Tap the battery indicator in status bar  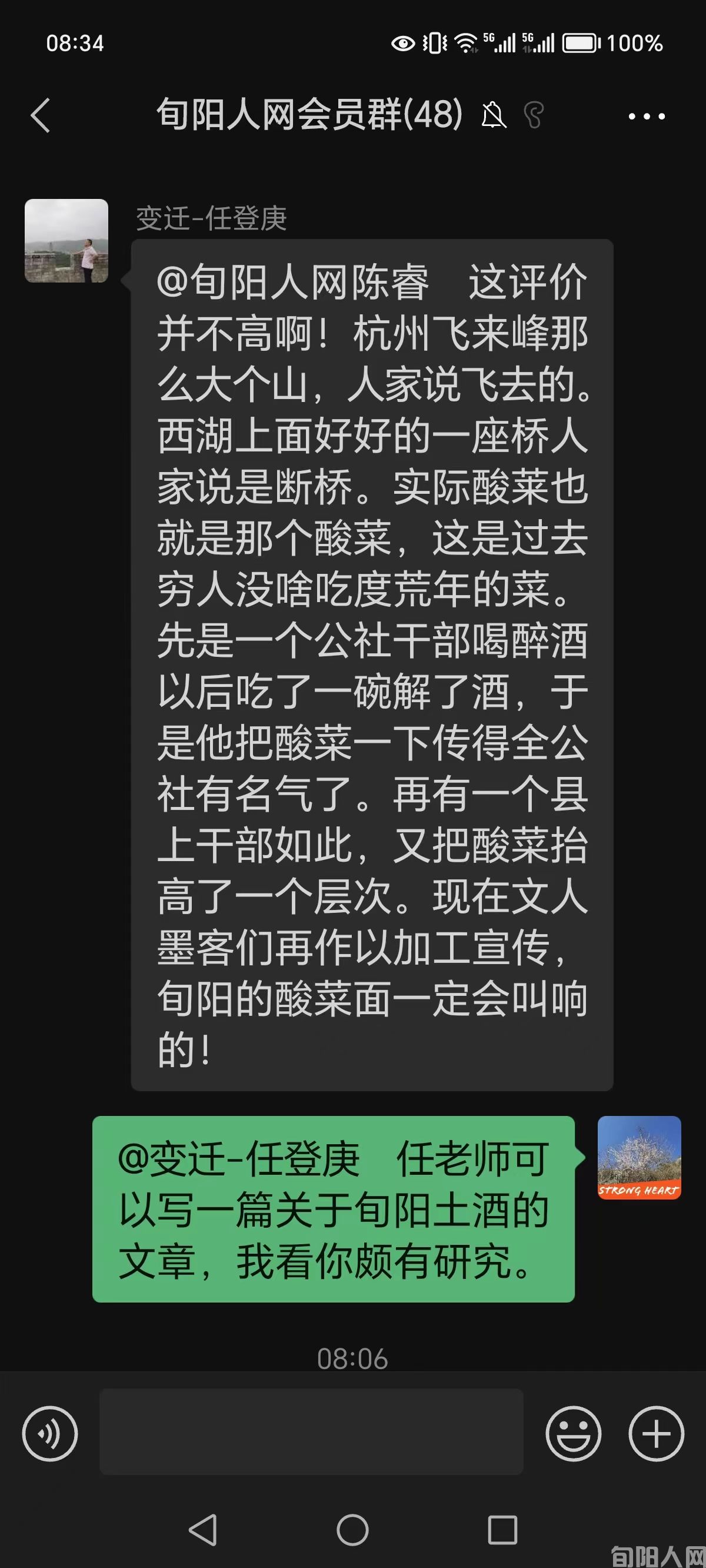pos(580,42)
